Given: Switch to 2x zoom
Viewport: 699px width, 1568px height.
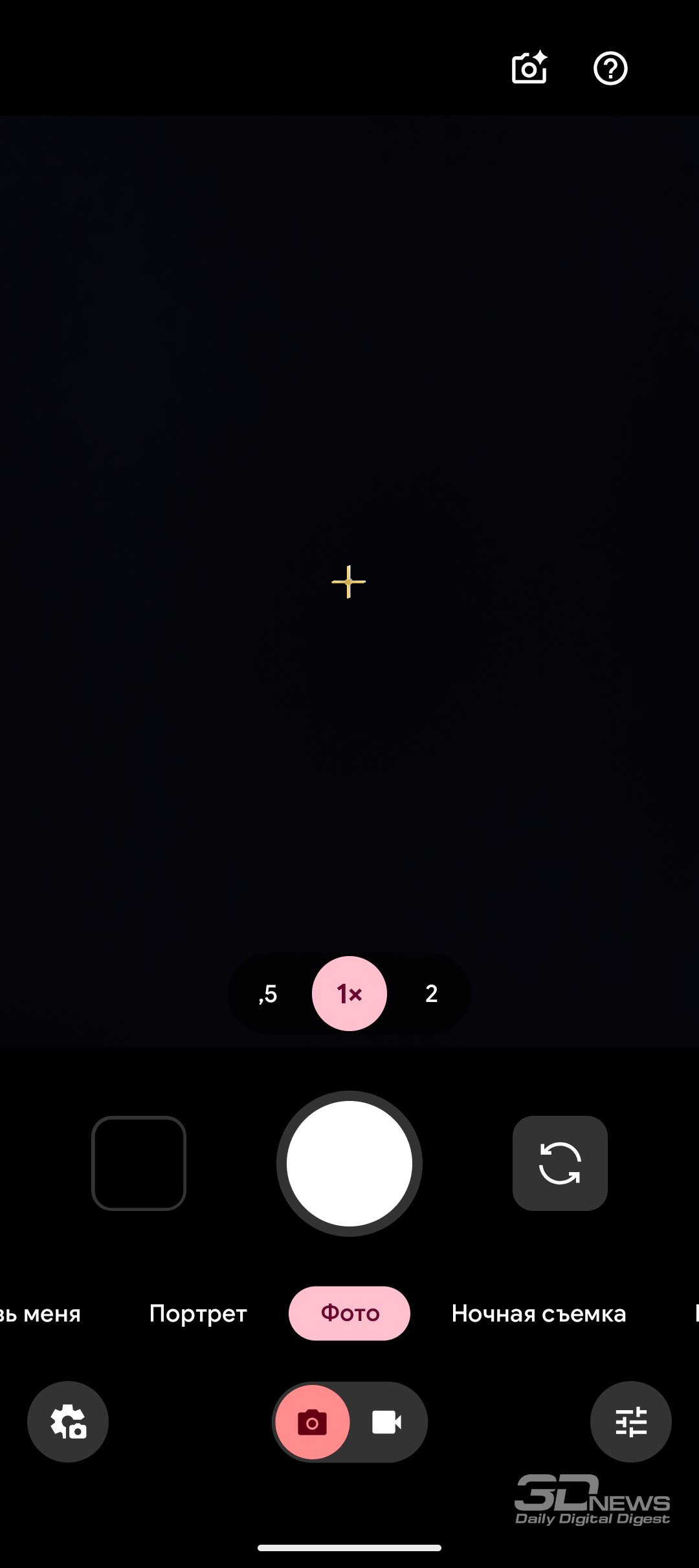Looking at the screenshot, I should coord(431,994).
